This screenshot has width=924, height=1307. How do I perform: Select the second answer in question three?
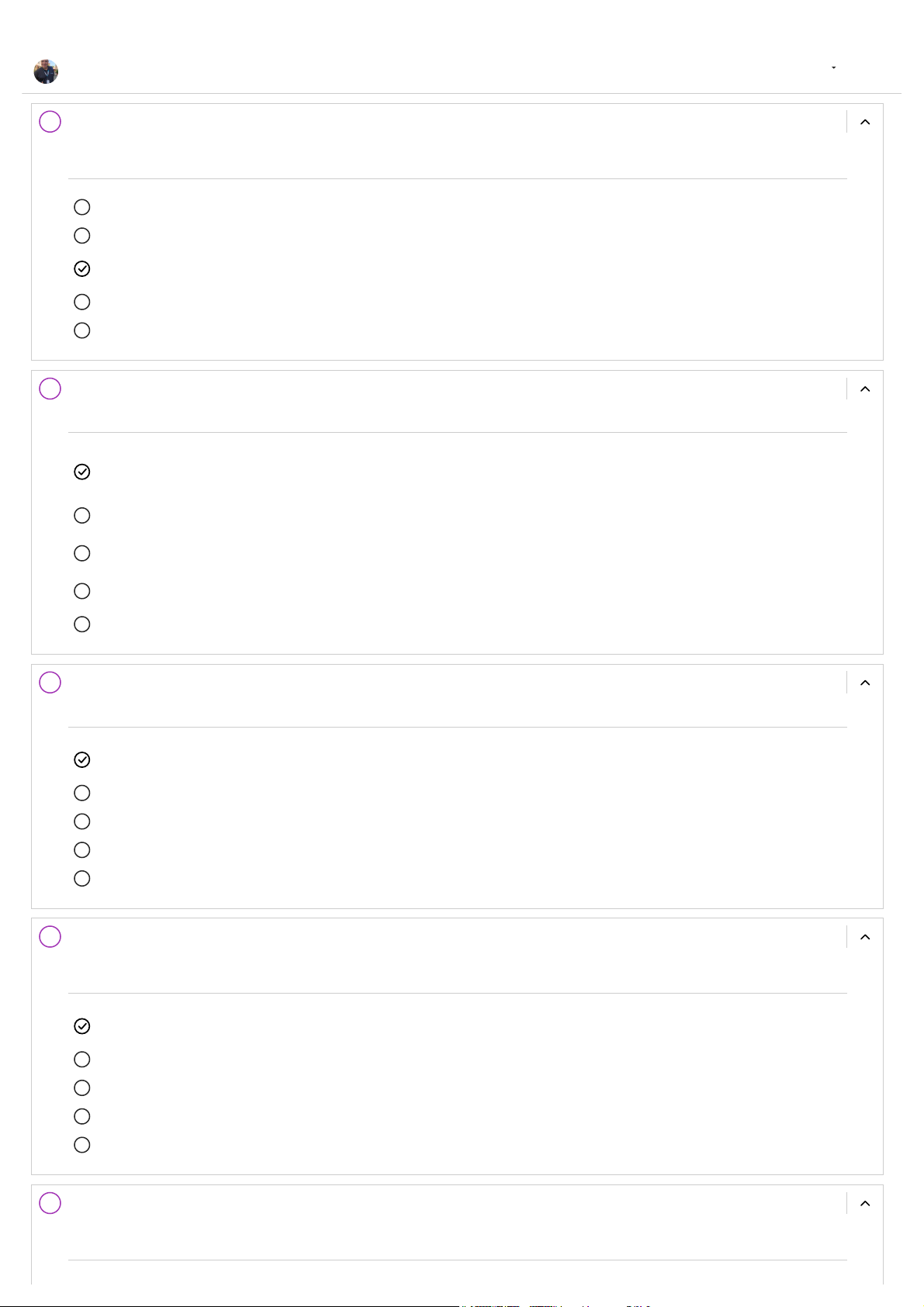pyautogui.click(x=81, y=793)
